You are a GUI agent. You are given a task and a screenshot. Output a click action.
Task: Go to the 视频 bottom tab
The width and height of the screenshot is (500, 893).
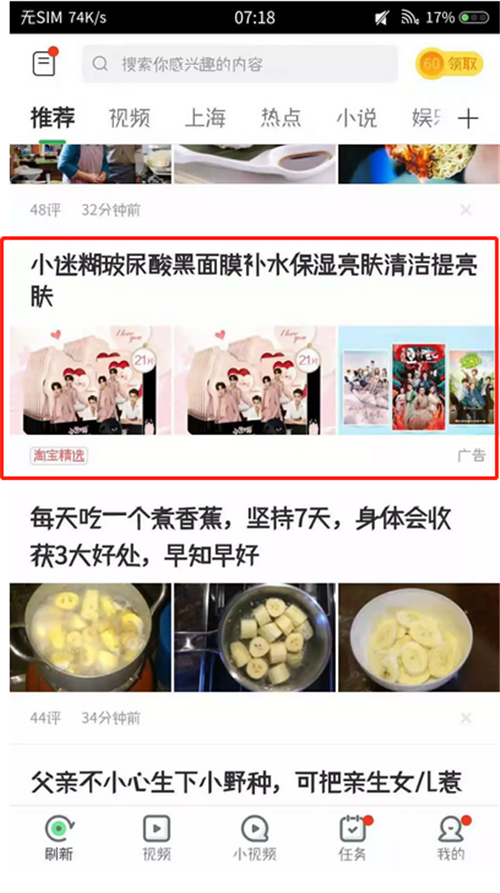(157, 837)
